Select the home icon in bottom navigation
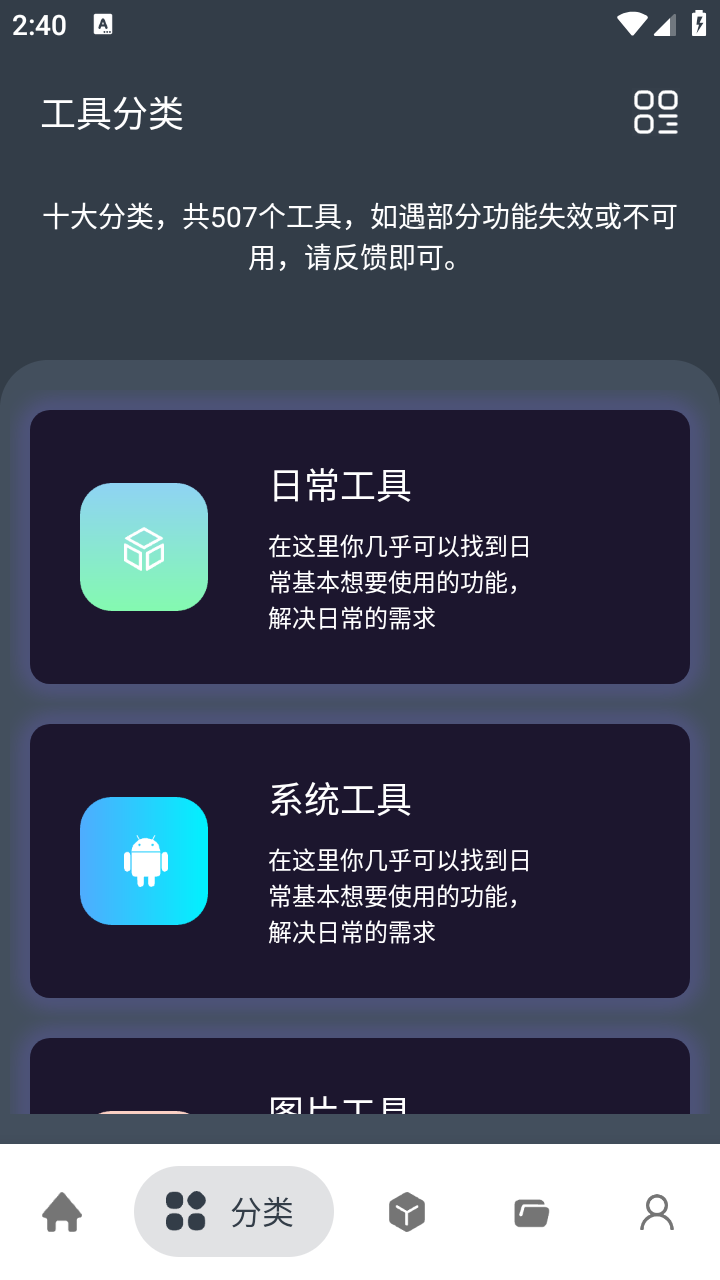This screenshot has width=720, height=1280. [x=63, y=1211]
